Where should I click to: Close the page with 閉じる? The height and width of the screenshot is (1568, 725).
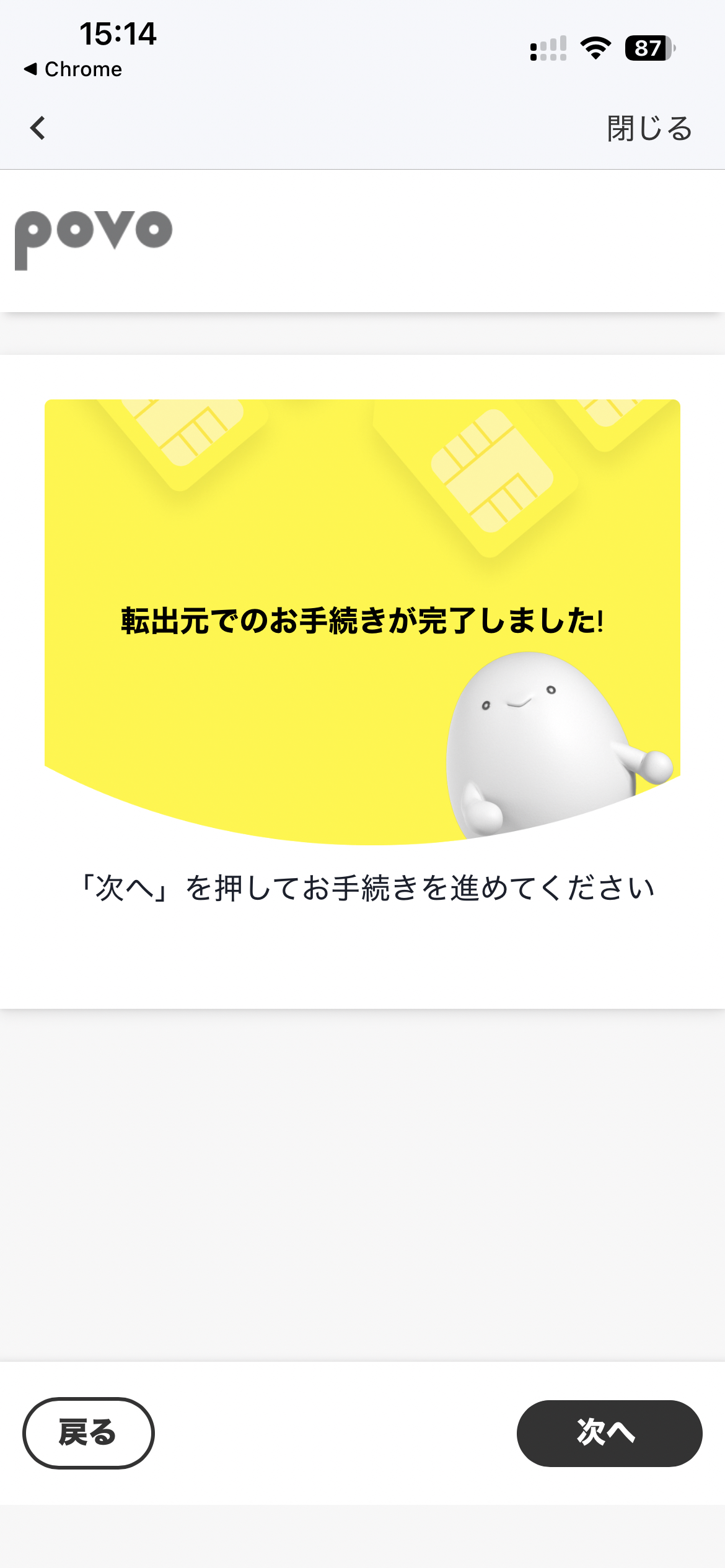coord(649,128)
